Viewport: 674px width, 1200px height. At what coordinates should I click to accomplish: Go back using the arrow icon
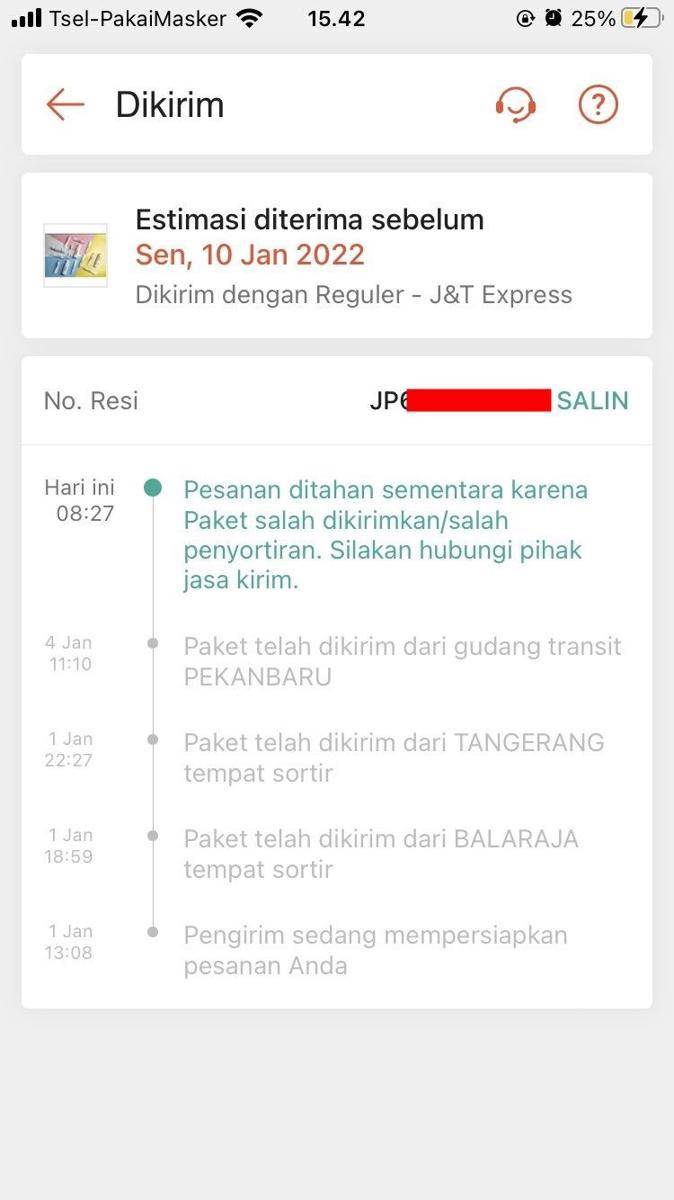tap(65, 104)
